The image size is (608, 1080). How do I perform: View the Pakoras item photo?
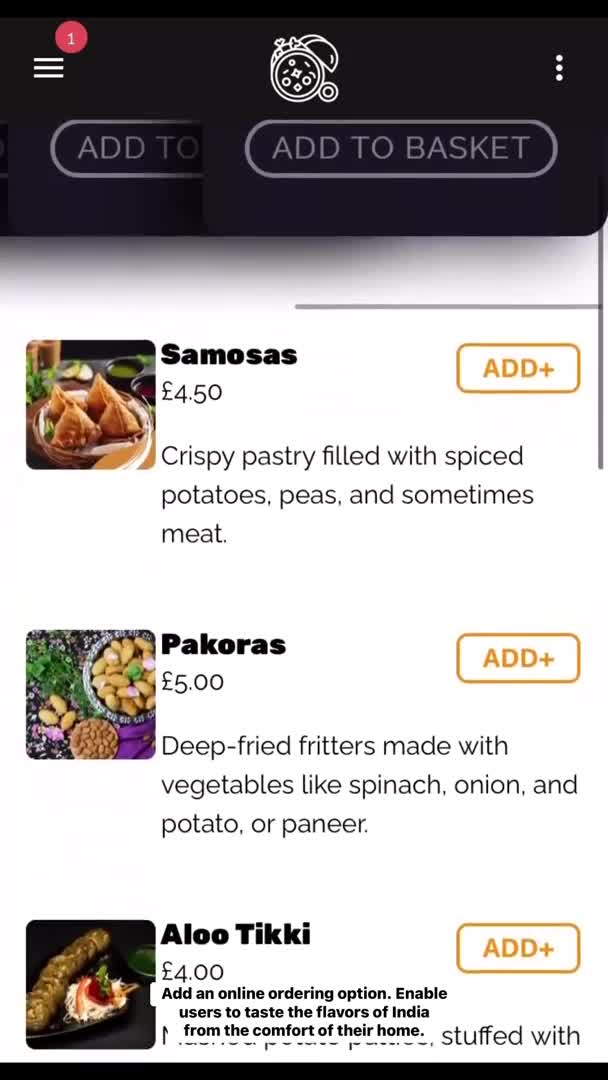(91, 694)
